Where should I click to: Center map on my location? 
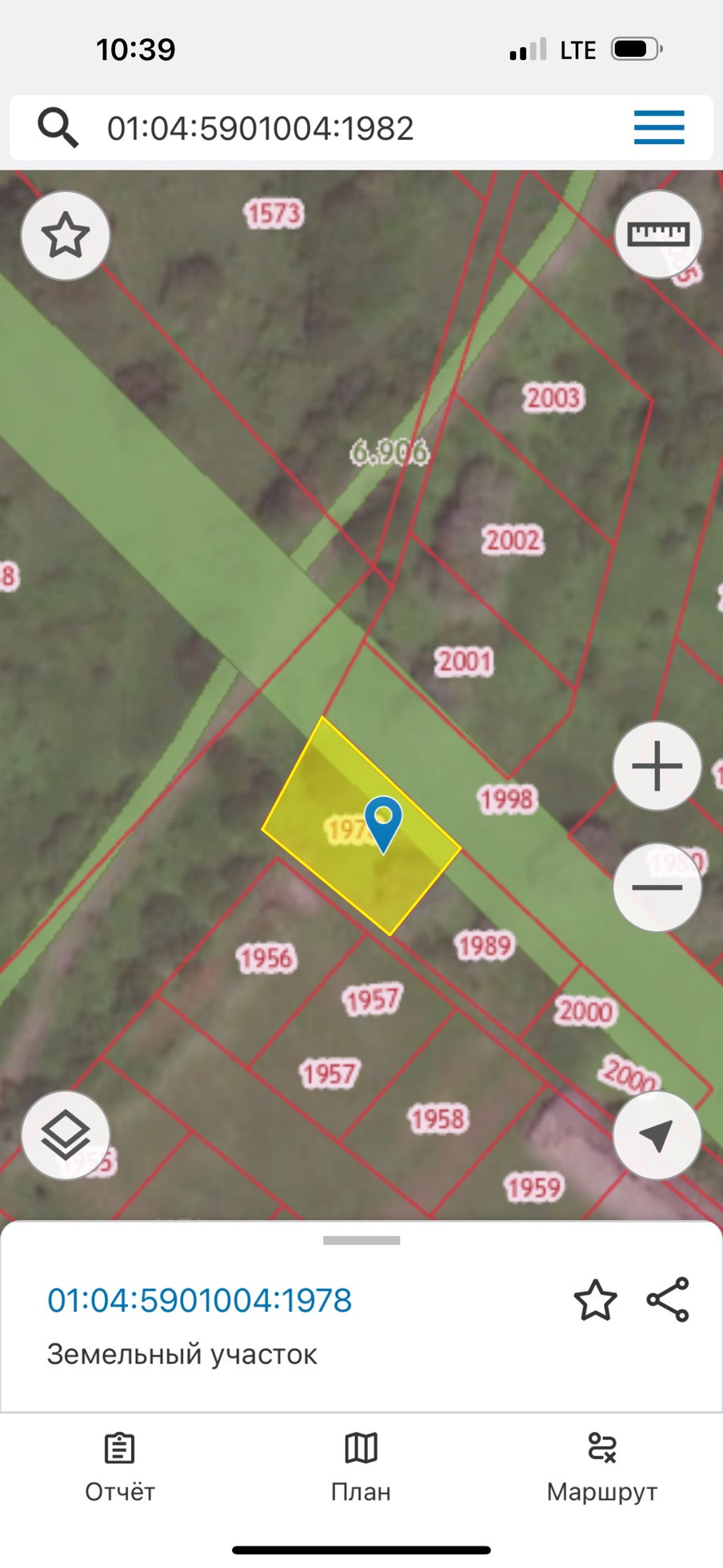pyautogui.click(x=657, y=1134)
